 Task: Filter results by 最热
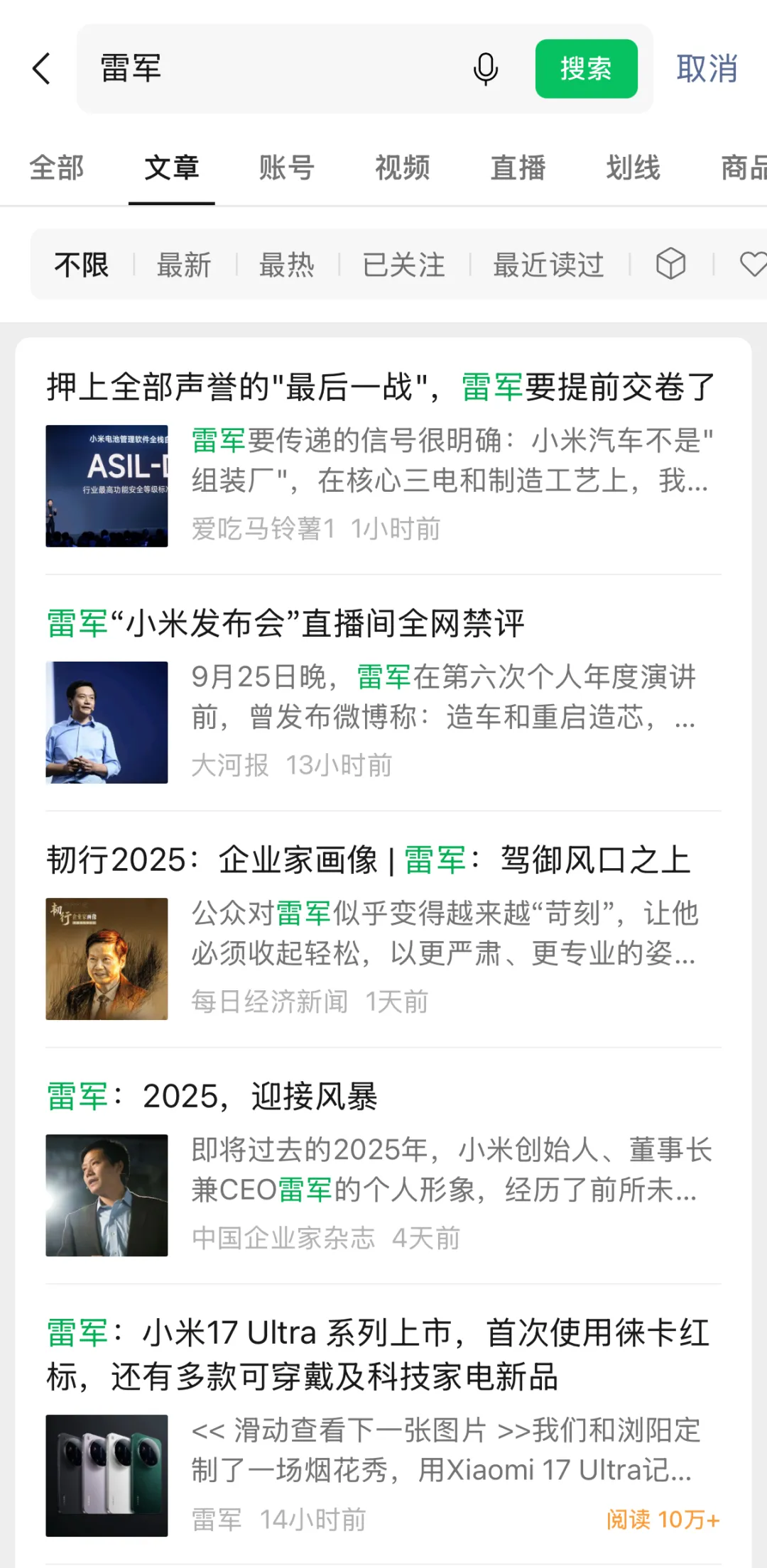pos(287,265)
